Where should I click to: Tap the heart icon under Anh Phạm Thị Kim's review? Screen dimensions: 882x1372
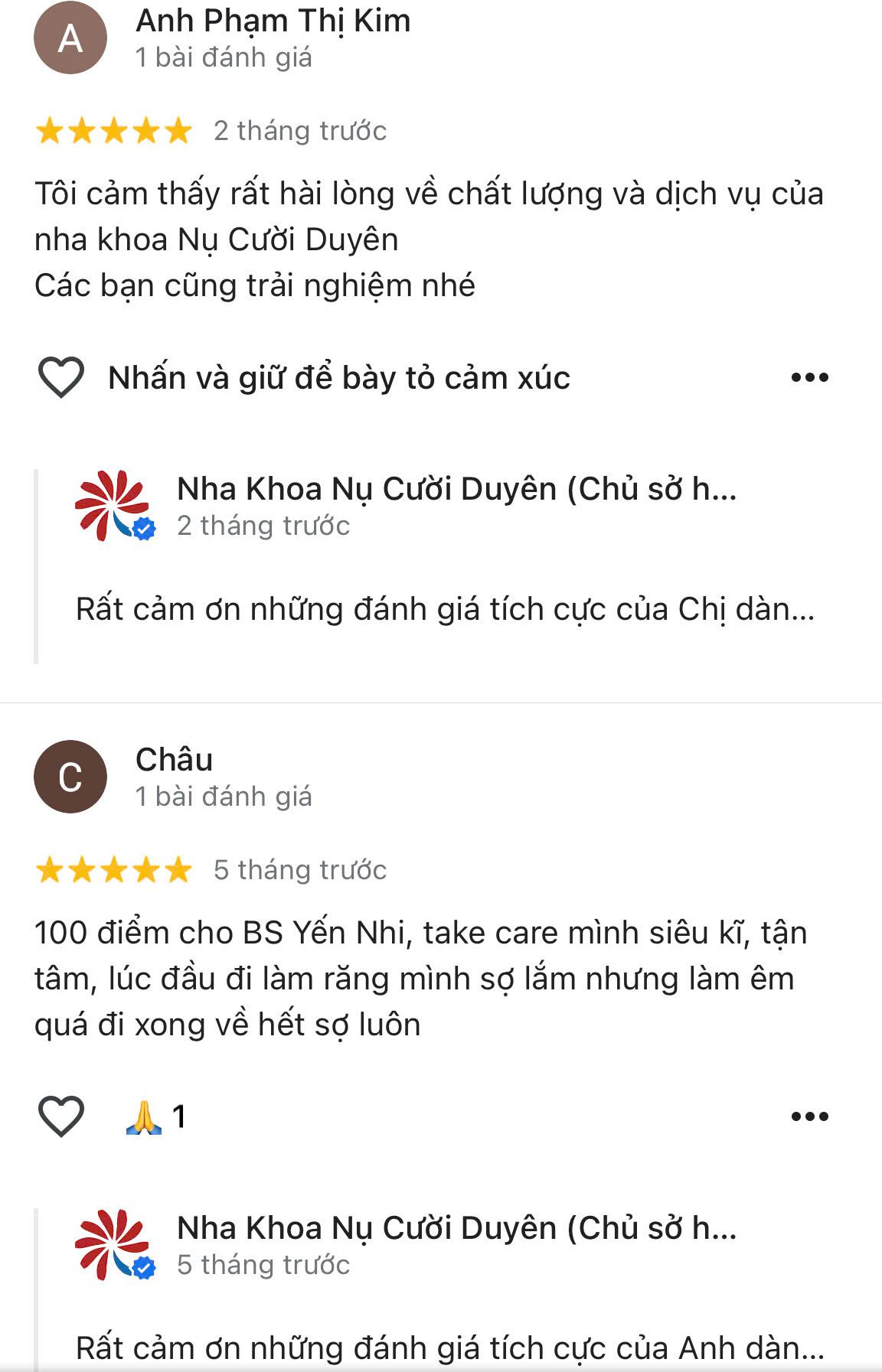click(x=63, y=378)
